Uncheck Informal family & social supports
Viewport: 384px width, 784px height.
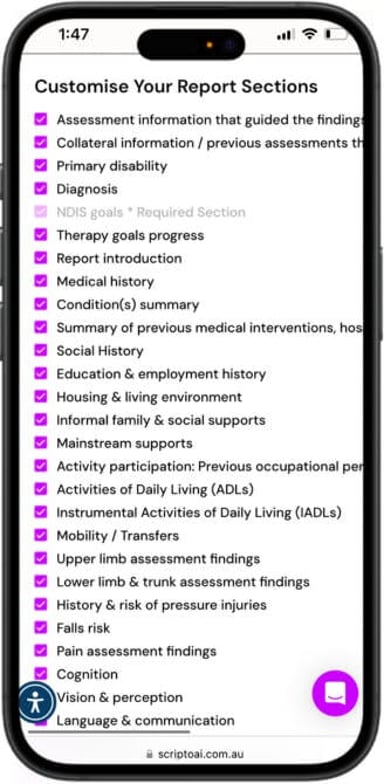click(x=40, y=420)
